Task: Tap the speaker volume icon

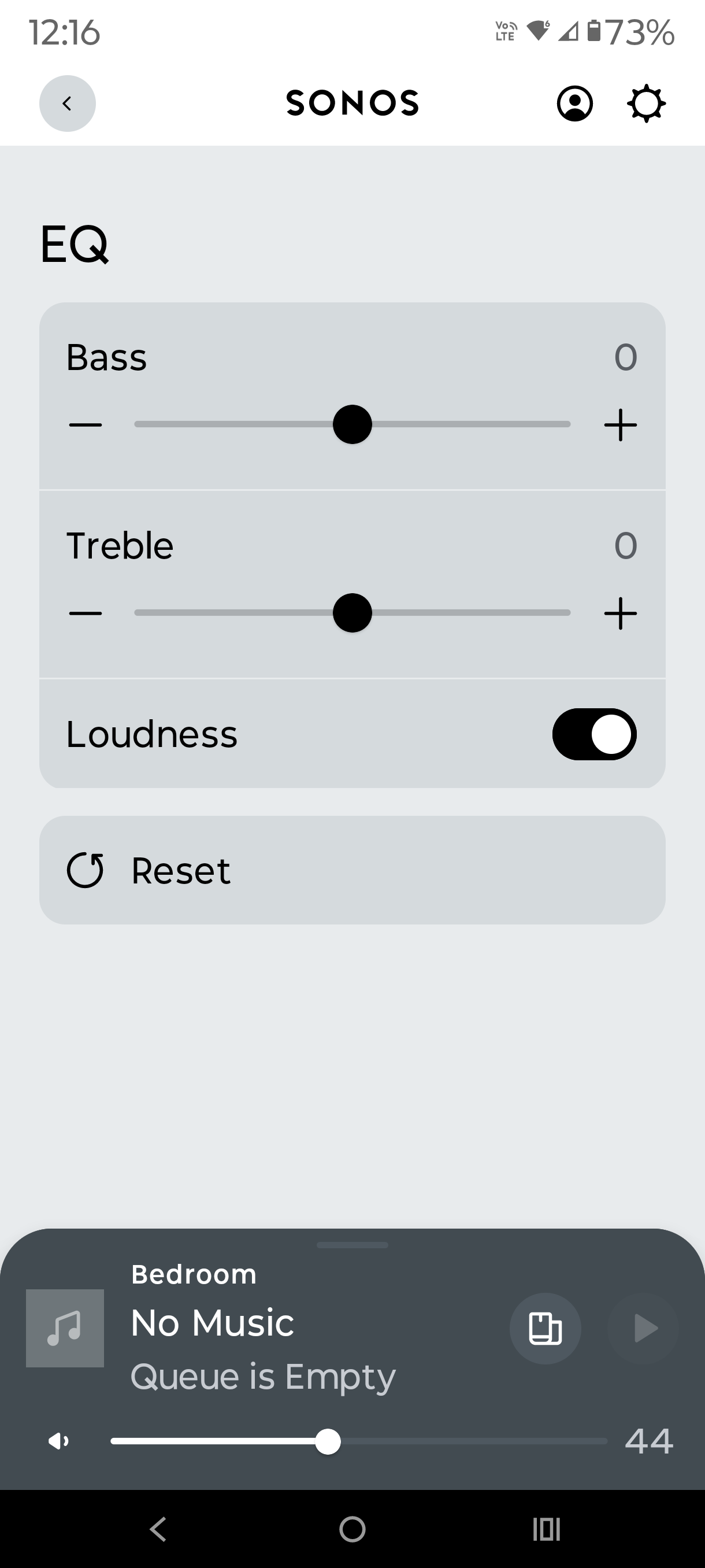Action: pyautogui.click(x=58, y=1441)
